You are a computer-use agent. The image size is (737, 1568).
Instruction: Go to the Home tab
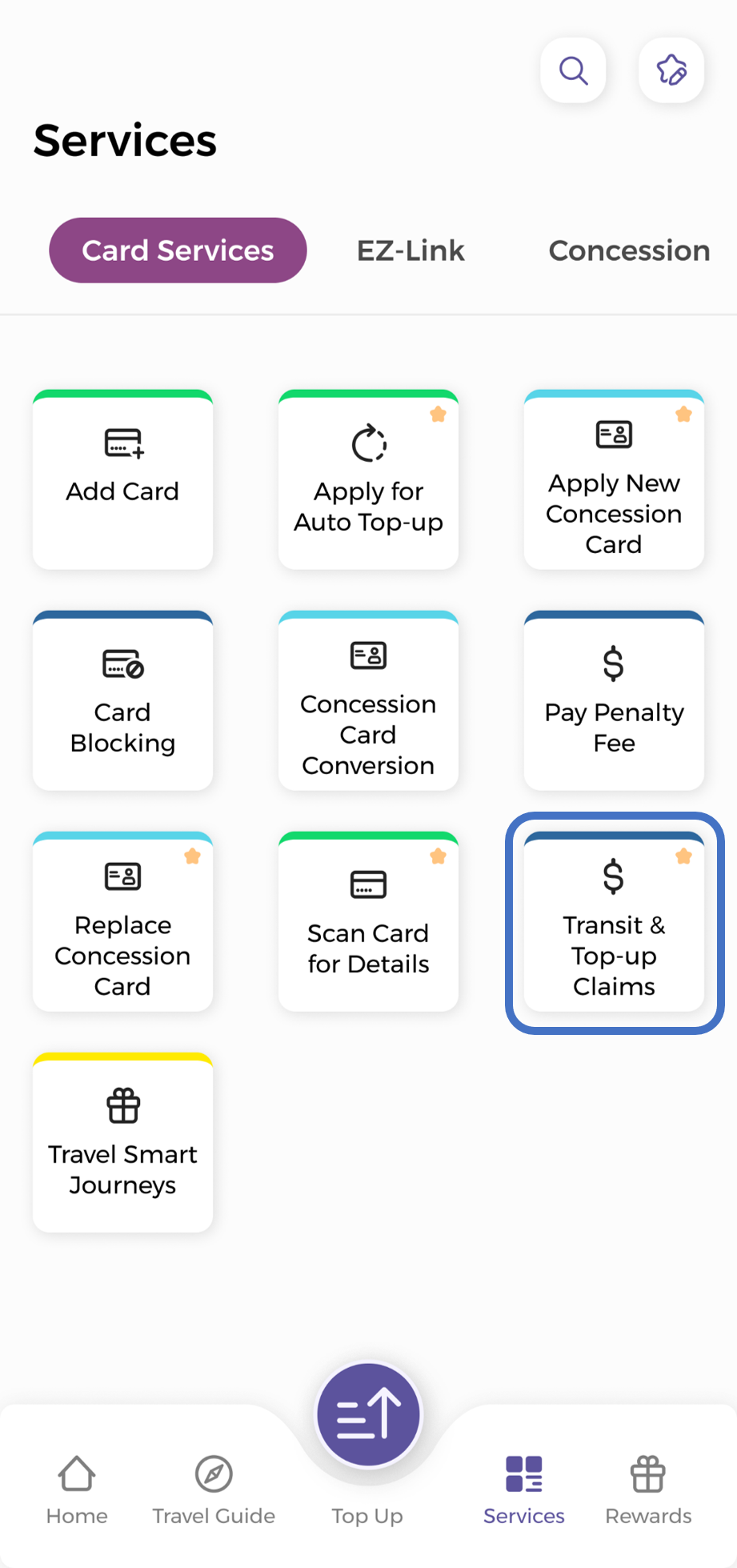[x=77, y=1490]
